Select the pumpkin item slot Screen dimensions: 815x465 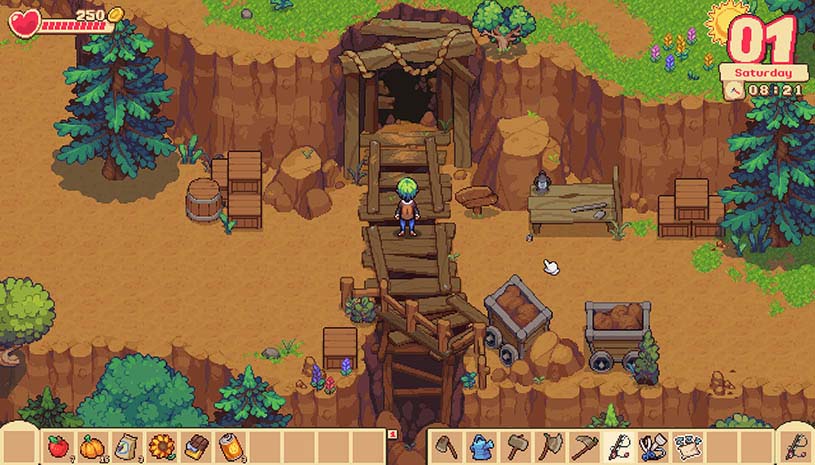pyautogui.click(x=92, y=446)
